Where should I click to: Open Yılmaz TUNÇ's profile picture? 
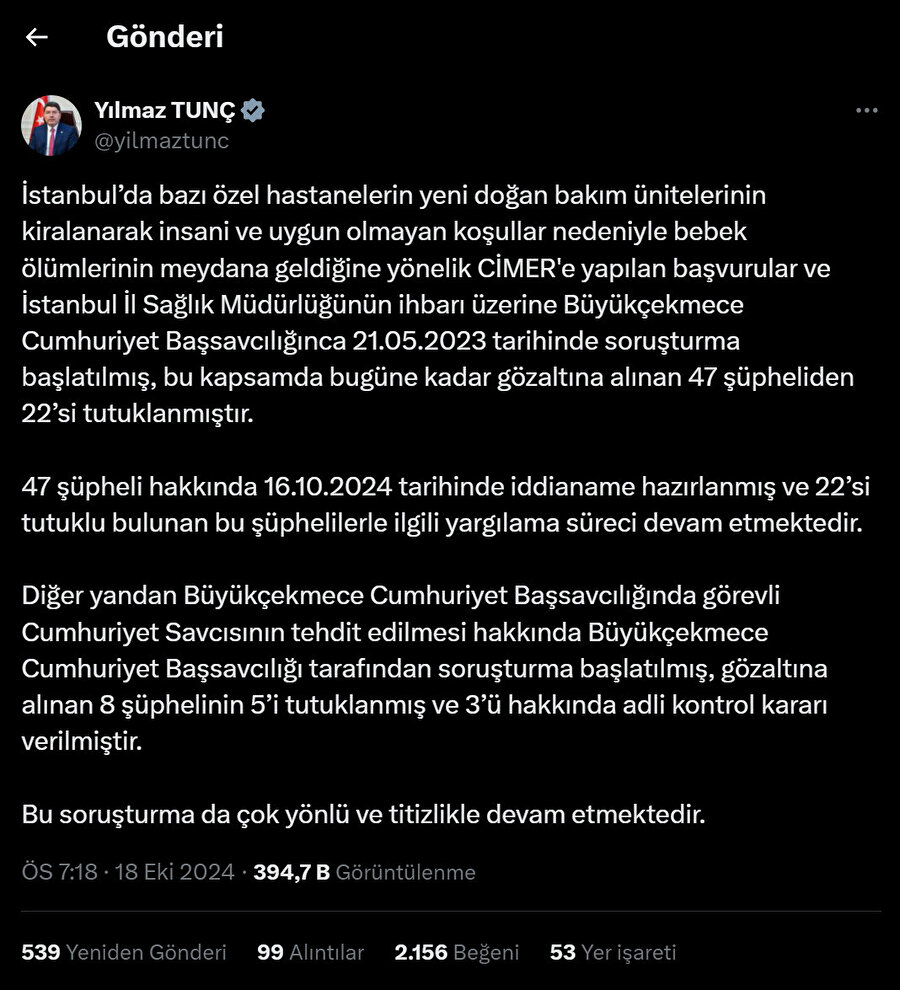(52, 125)
